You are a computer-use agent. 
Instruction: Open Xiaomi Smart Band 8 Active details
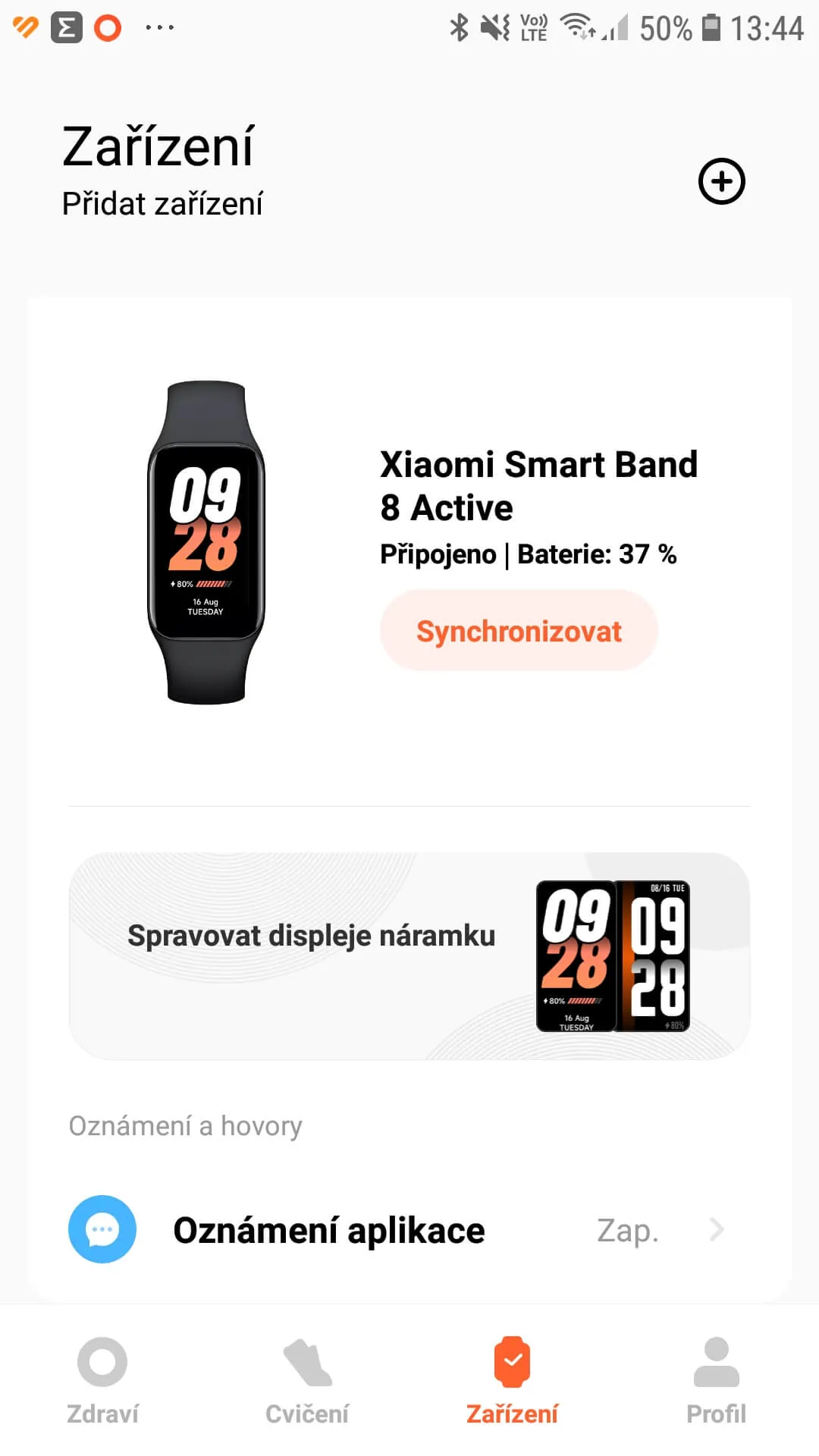pos(538,486)
